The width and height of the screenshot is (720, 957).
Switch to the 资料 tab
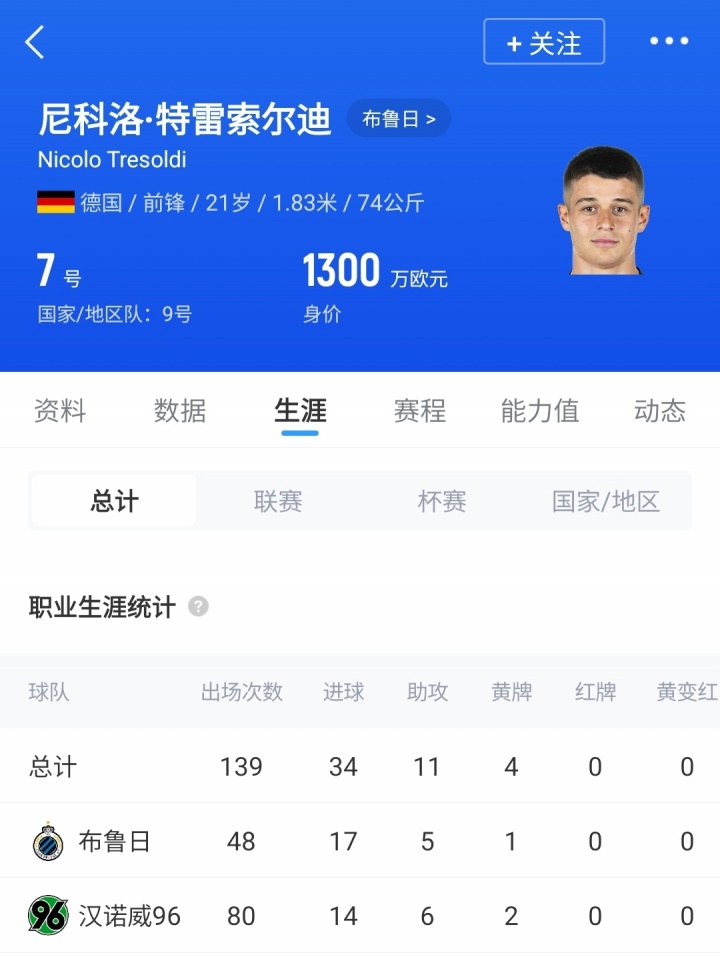click(x=60, y=411)
